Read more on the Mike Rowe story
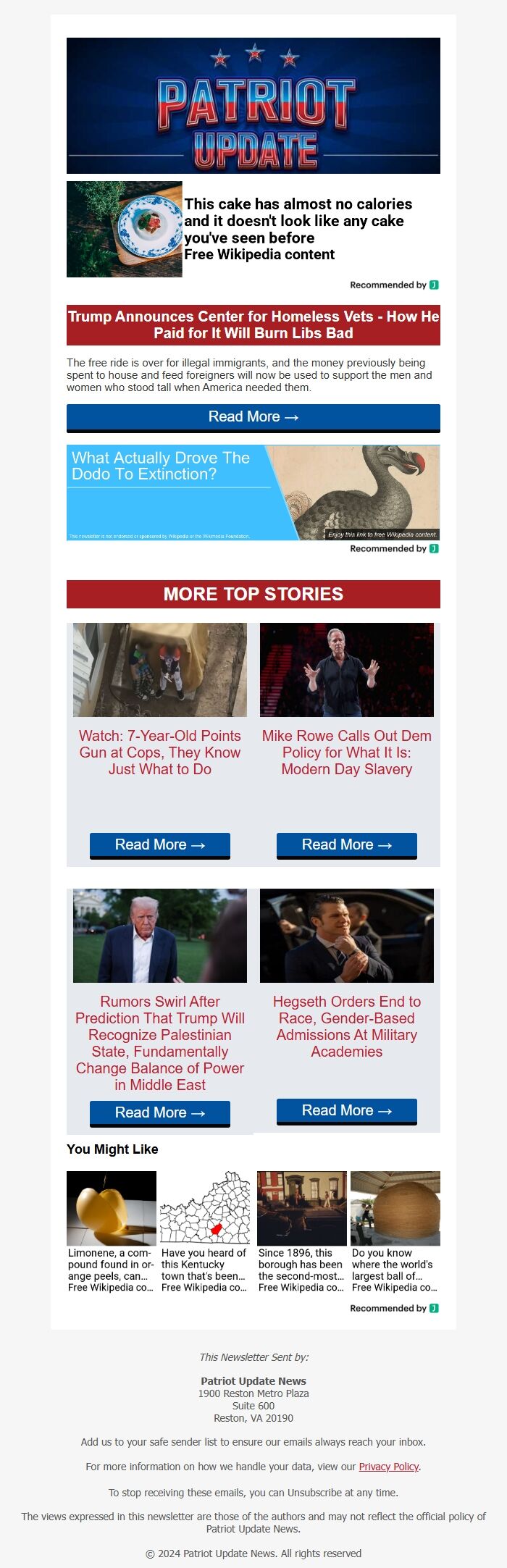 [x=347, y=844]
